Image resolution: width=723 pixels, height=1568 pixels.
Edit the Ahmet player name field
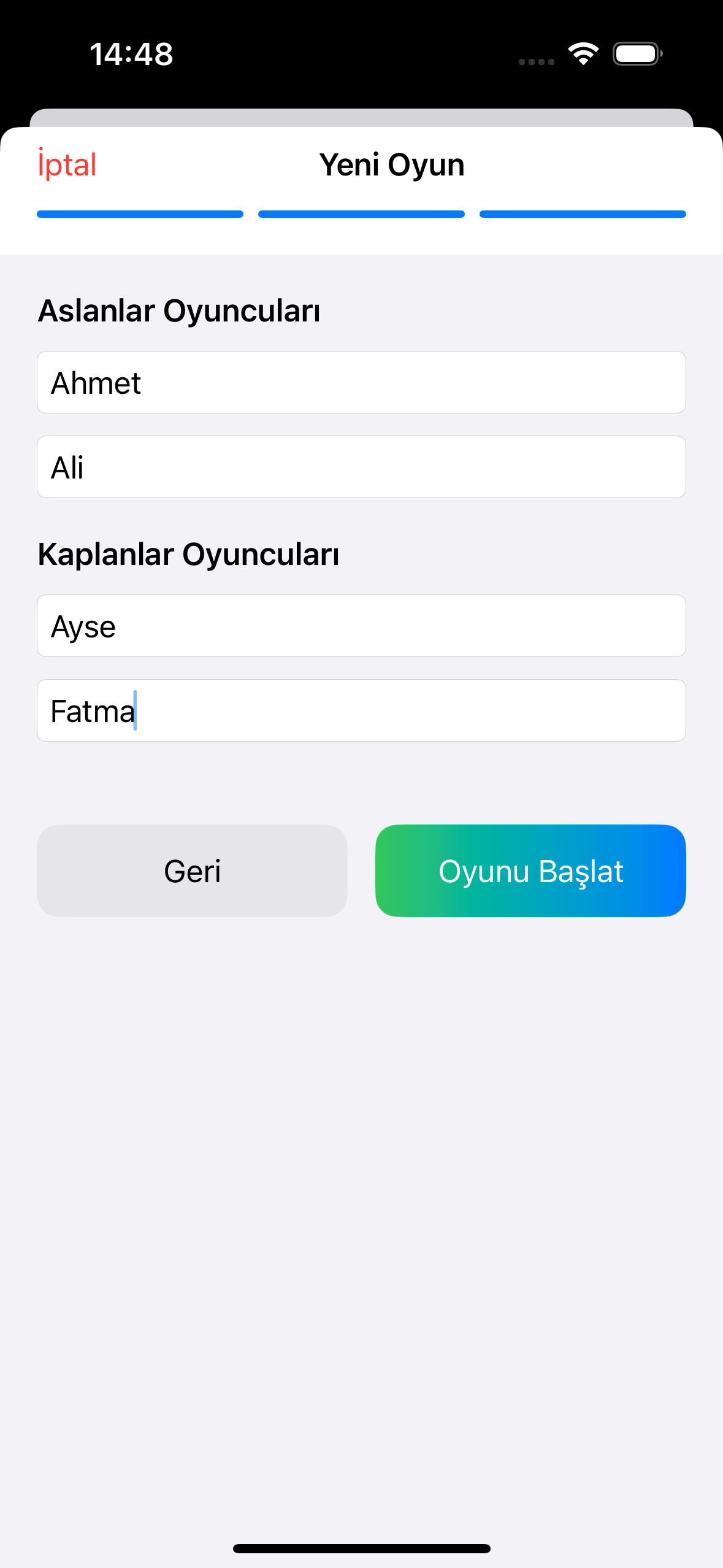361,382
